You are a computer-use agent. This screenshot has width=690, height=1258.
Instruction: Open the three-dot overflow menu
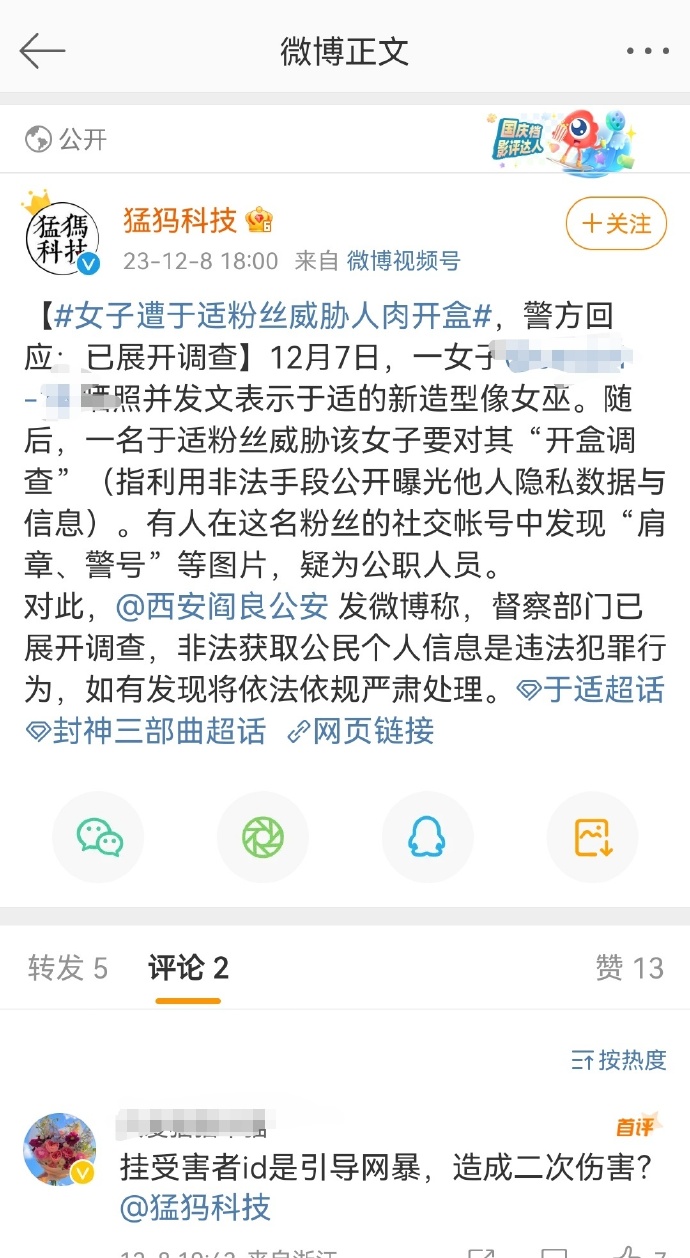click(646, 51)
